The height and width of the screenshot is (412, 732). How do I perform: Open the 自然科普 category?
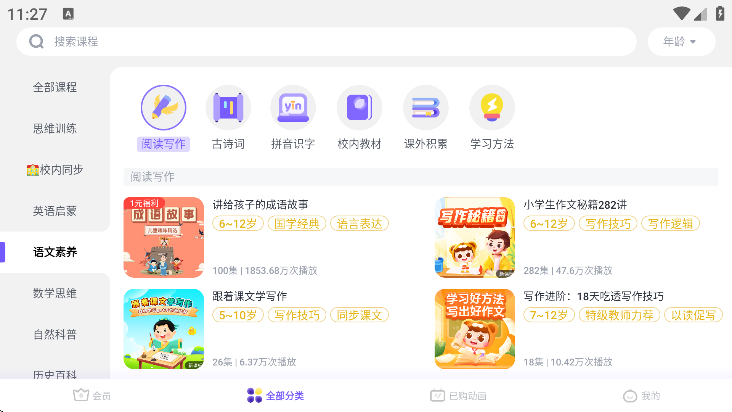55,334
